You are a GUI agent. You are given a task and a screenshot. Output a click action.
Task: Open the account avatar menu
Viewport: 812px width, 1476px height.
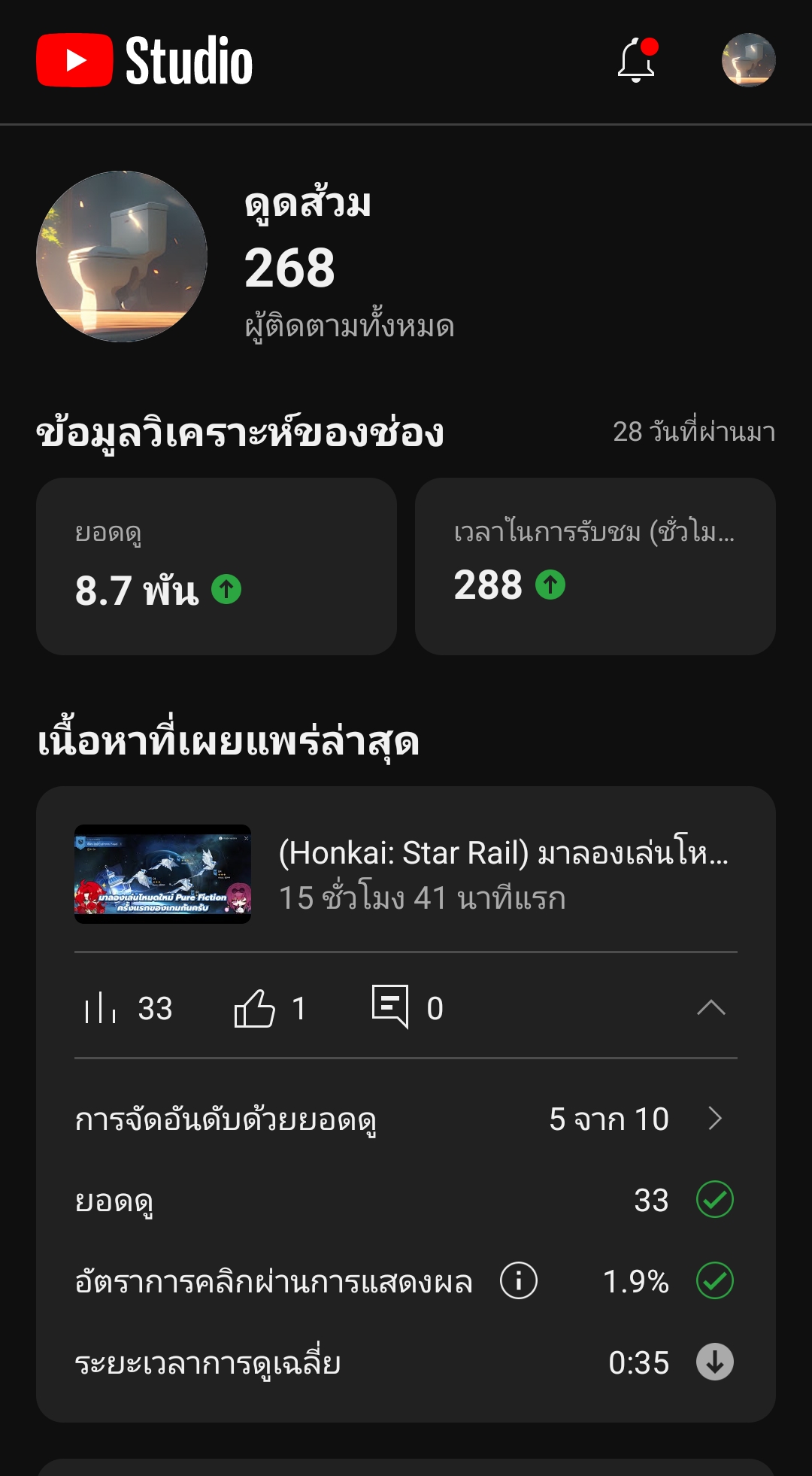tap(748, 60)
